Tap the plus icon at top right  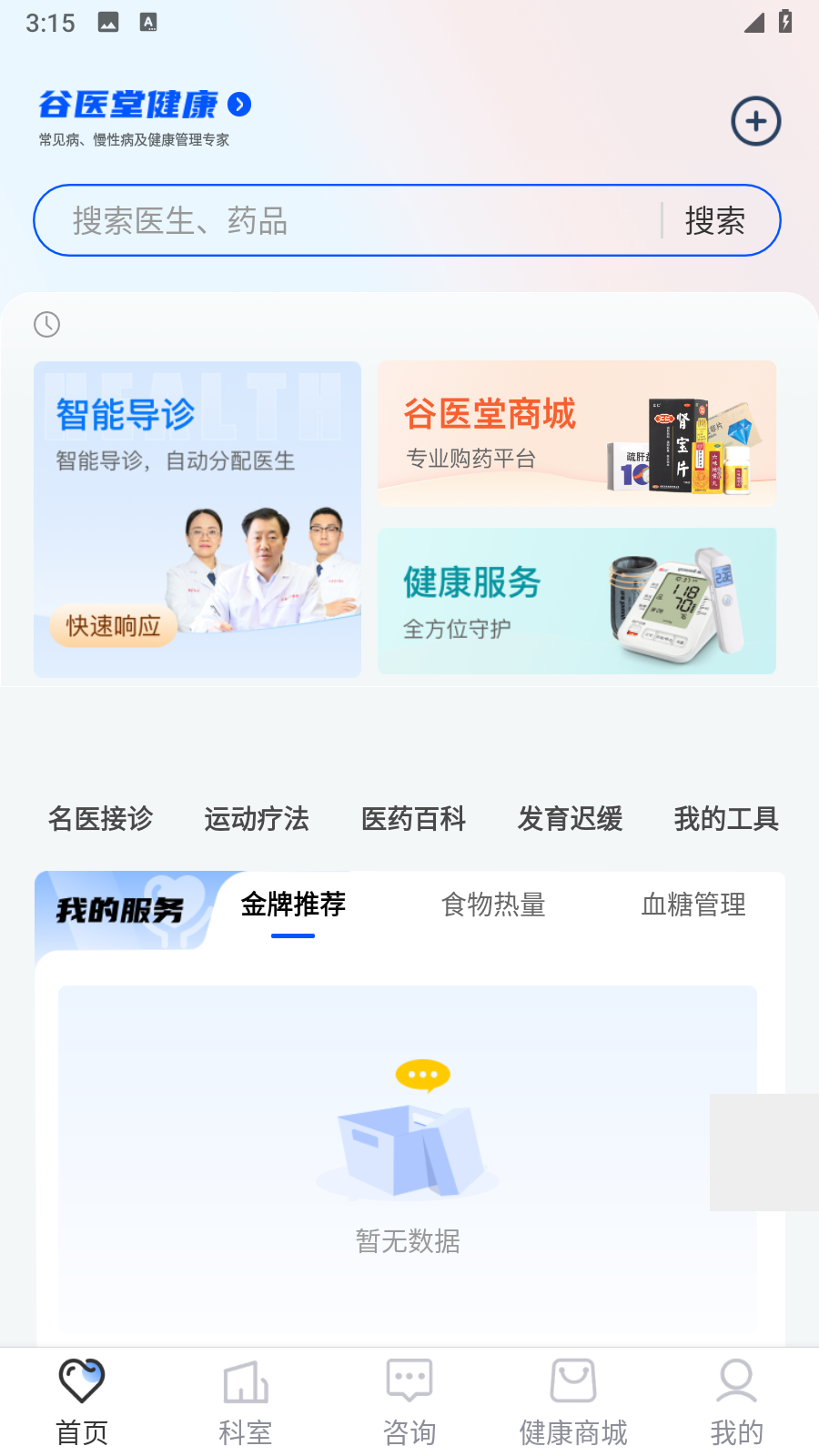click(755, 121)
